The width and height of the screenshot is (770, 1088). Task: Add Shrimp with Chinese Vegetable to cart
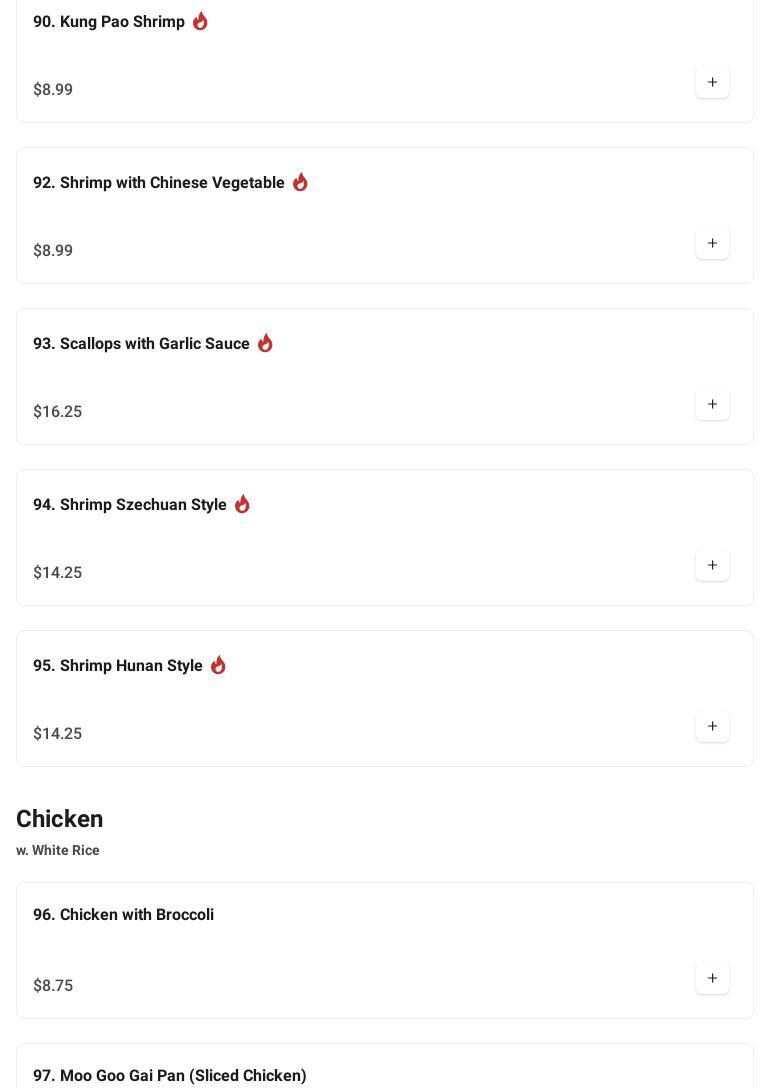712,243
